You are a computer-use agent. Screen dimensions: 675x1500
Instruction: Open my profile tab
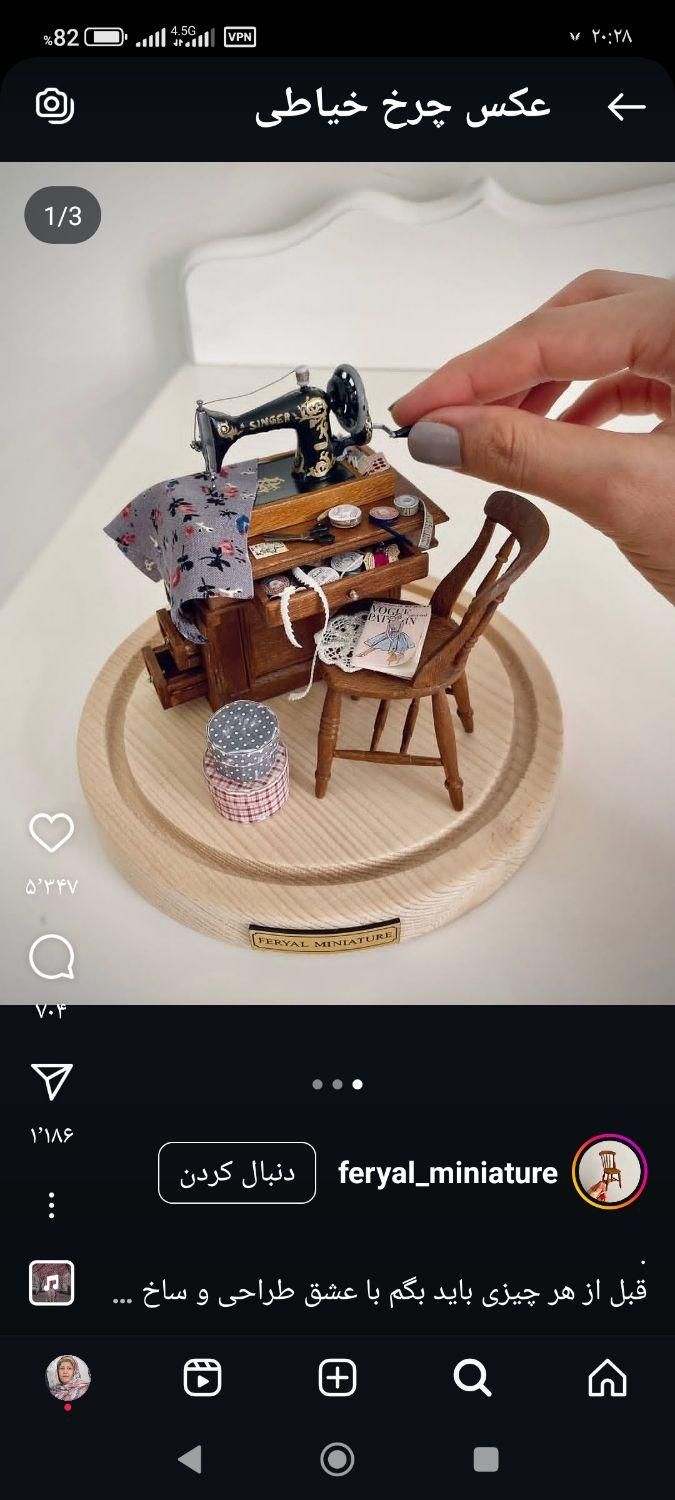pyautogui.click(x=68, y=1378)
